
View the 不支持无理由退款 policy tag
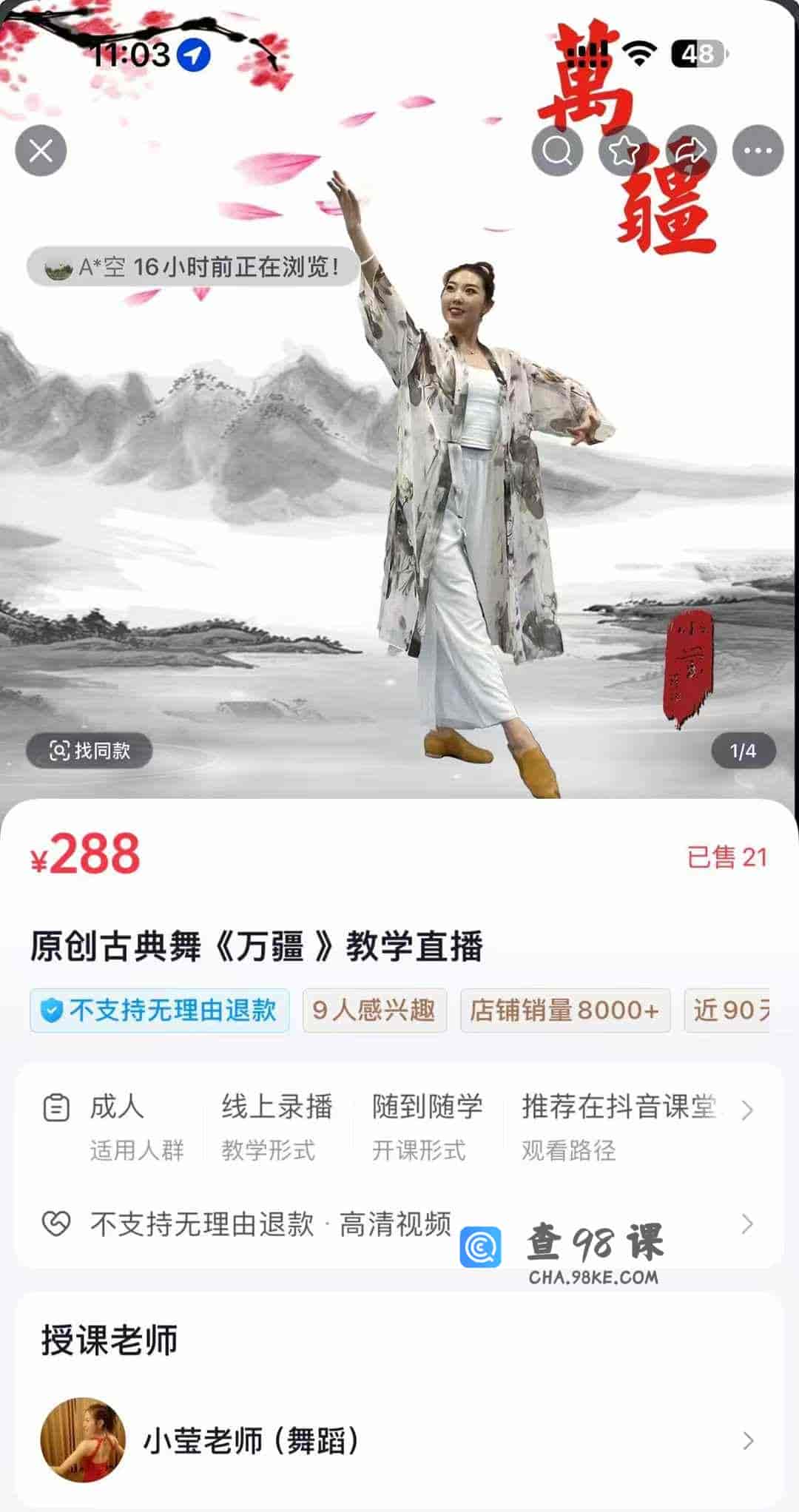click(x=159, y=1010)
